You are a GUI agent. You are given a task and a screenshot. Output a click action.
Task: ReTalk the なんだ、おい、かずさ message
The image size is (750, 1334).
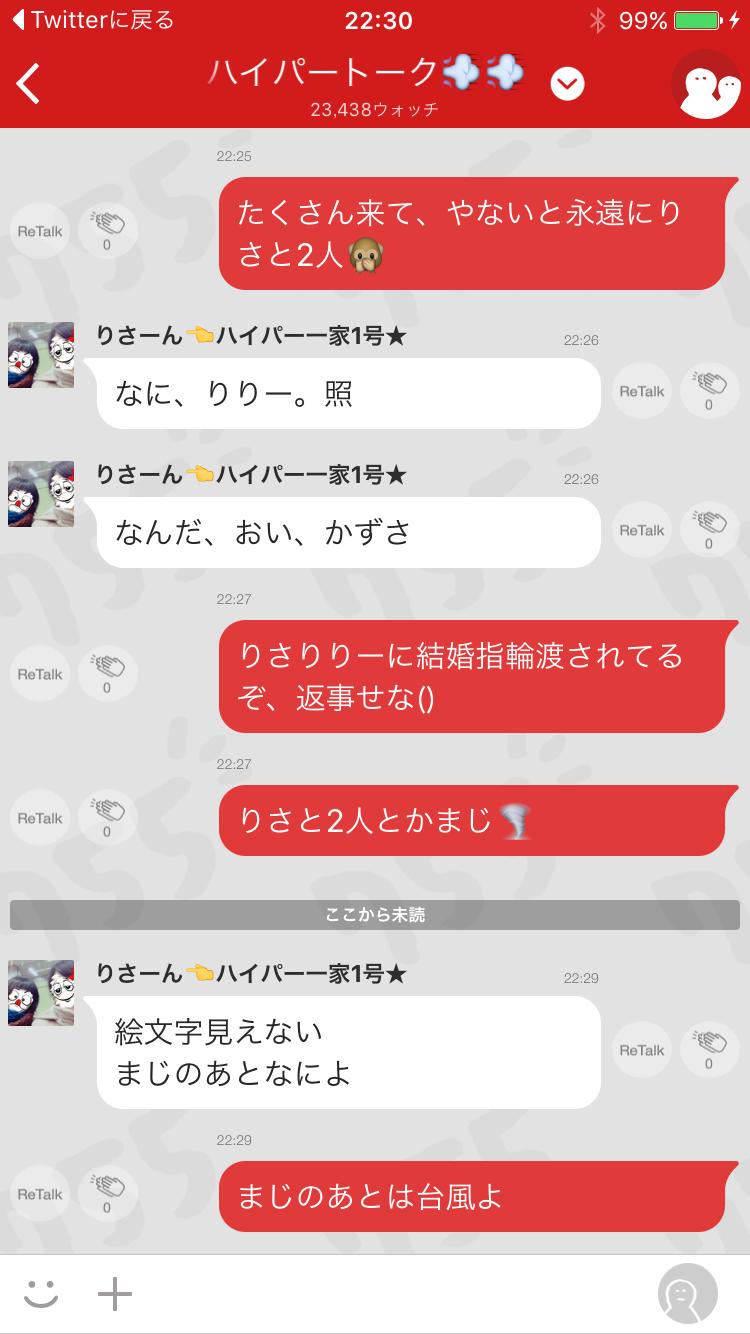pyautogui.click(x=640, y=530)
